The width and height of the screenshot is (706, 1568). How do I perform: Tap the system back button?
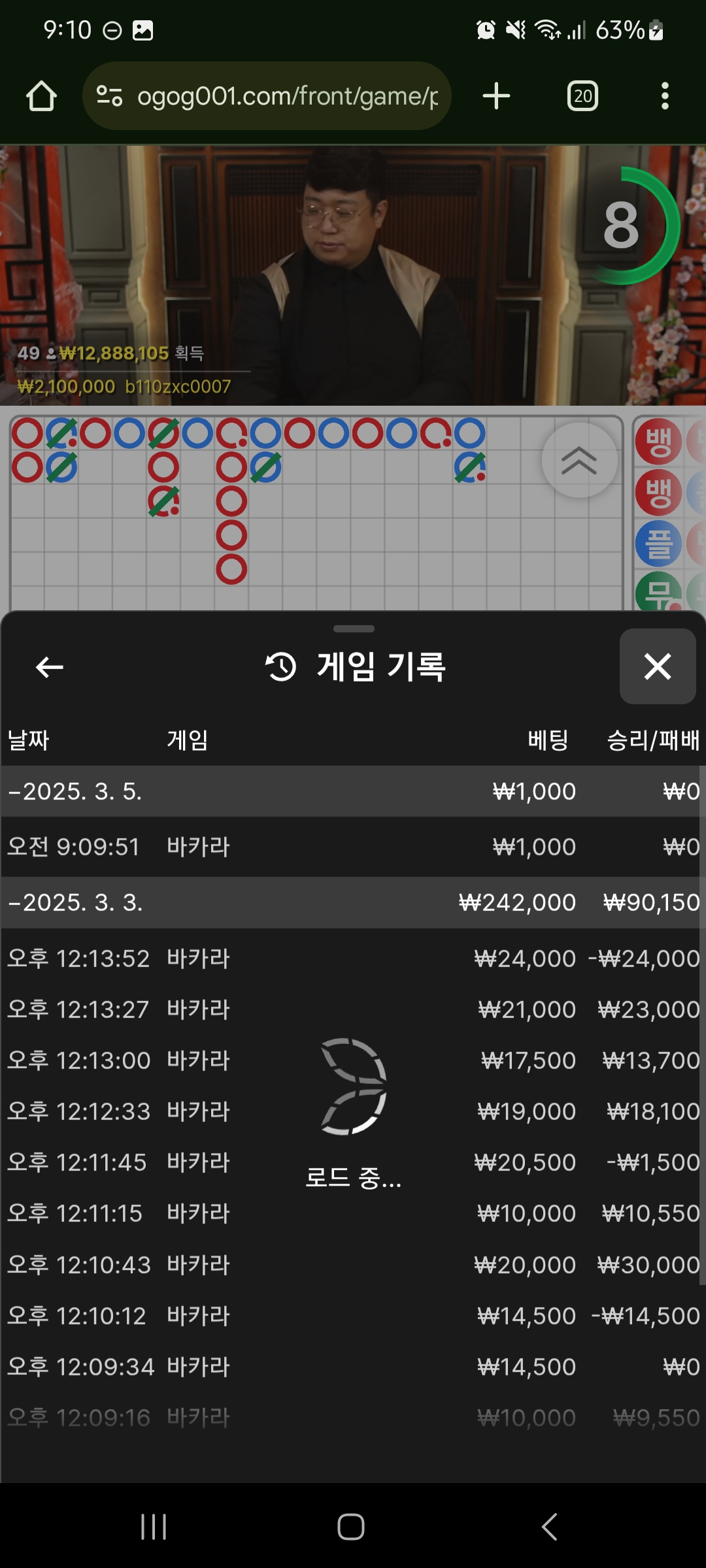pyautogui.click(x=550, y=1527)
